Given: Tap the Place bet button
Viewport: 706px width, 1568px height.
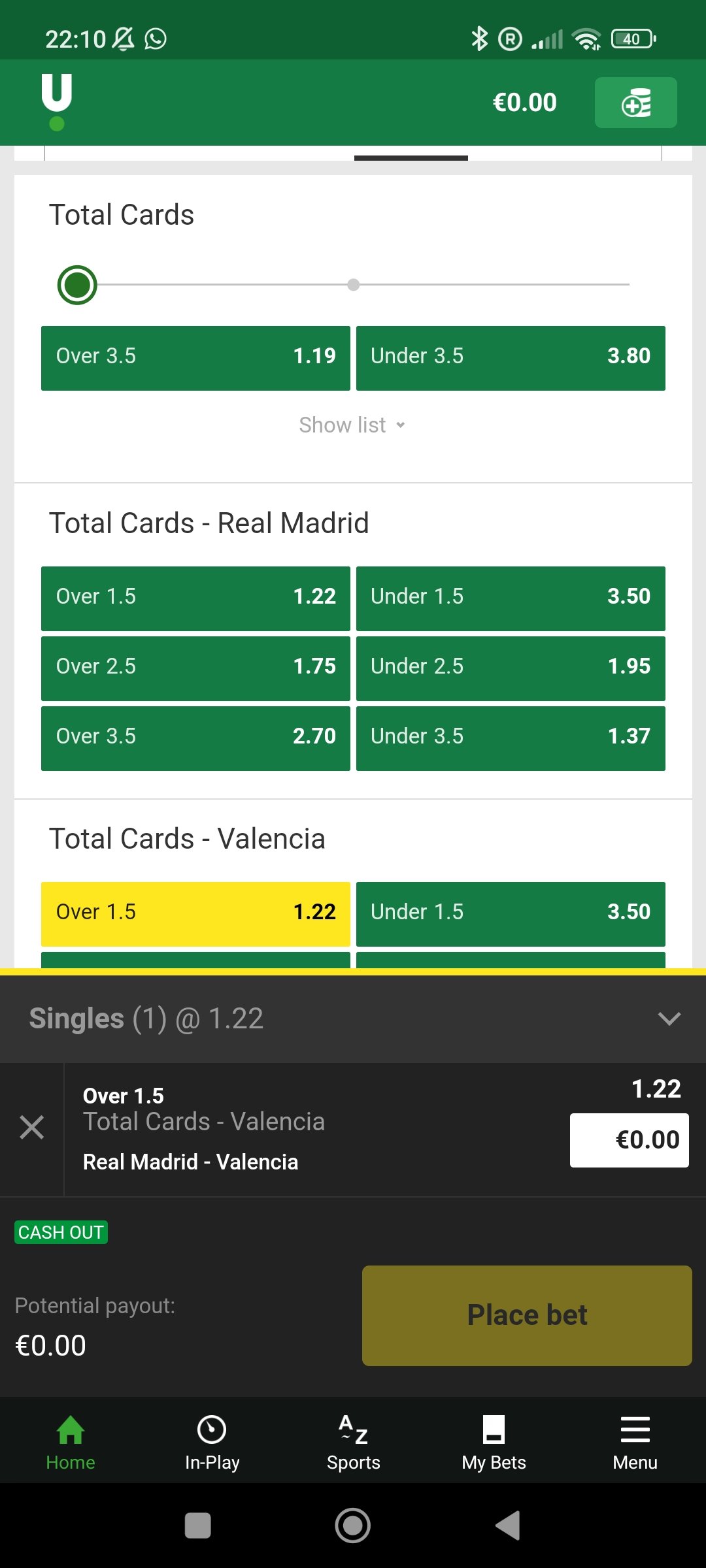Looking at the screenshot, I should click(x=527, y=1316).
